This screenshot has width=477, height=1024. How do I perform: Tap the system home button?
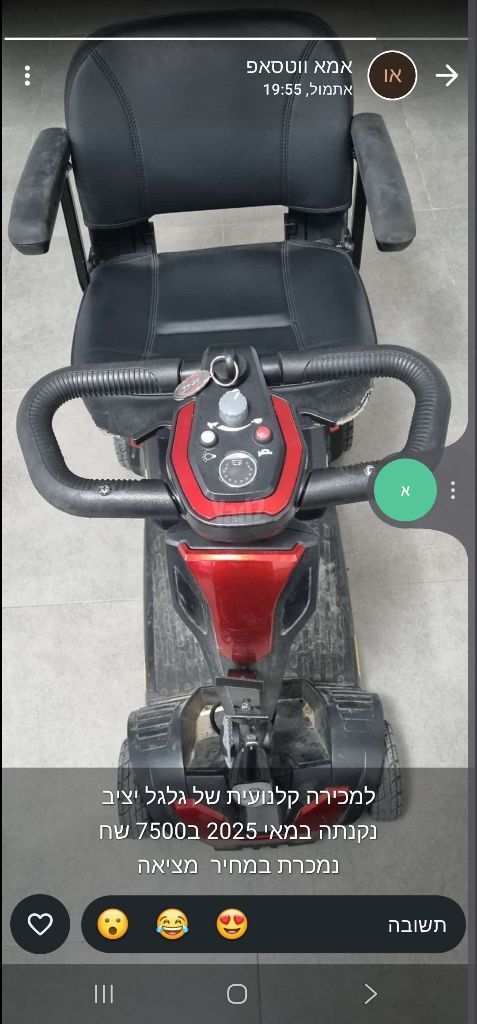click(237, 994)
